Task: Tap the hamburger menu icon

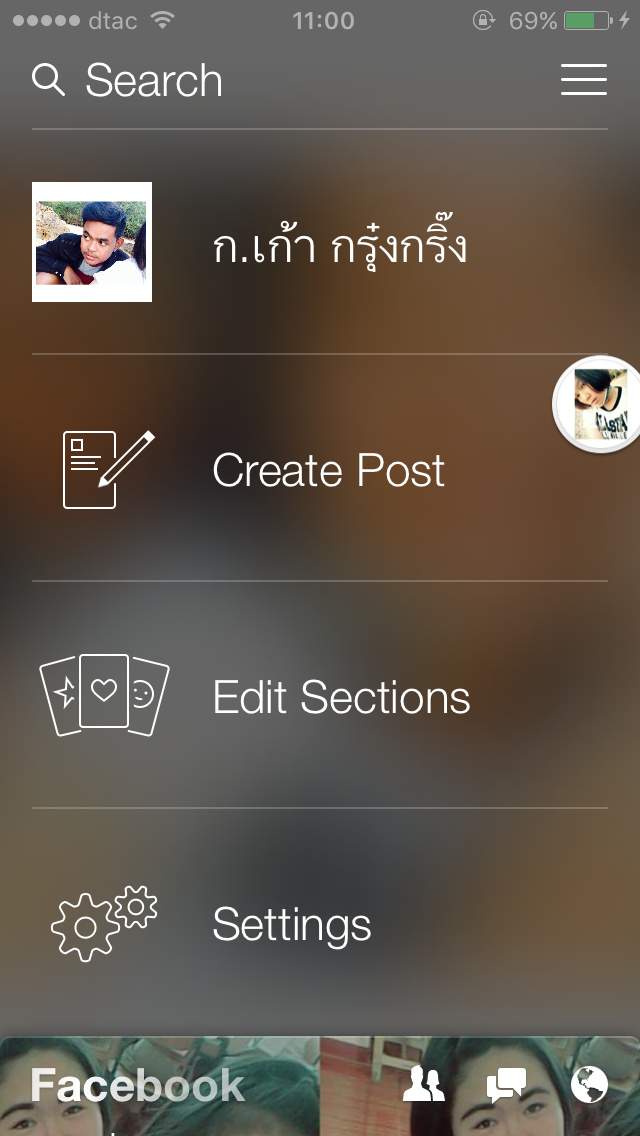Action: tap(584, 80)
